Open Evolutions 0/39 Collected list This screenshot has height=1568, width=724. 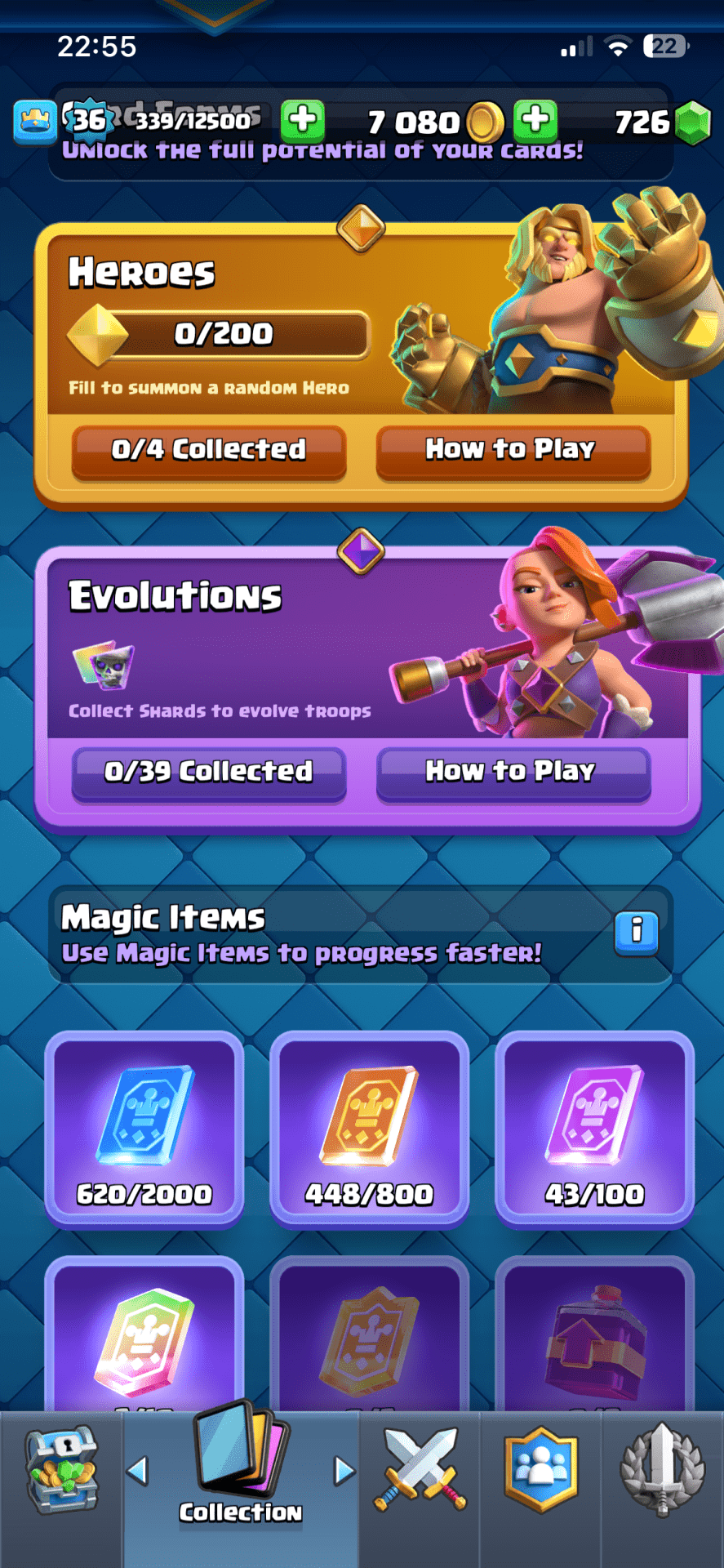[209, 772]
